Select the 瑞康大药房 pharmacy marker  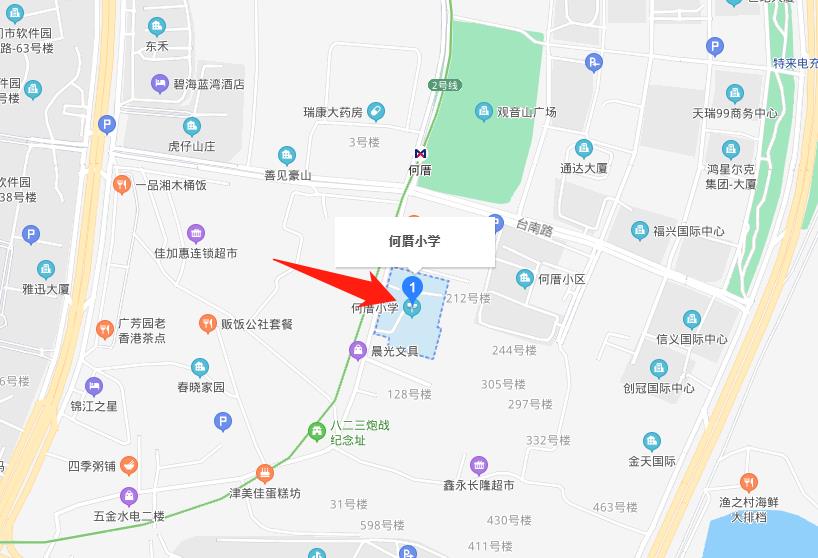(376, 111)
